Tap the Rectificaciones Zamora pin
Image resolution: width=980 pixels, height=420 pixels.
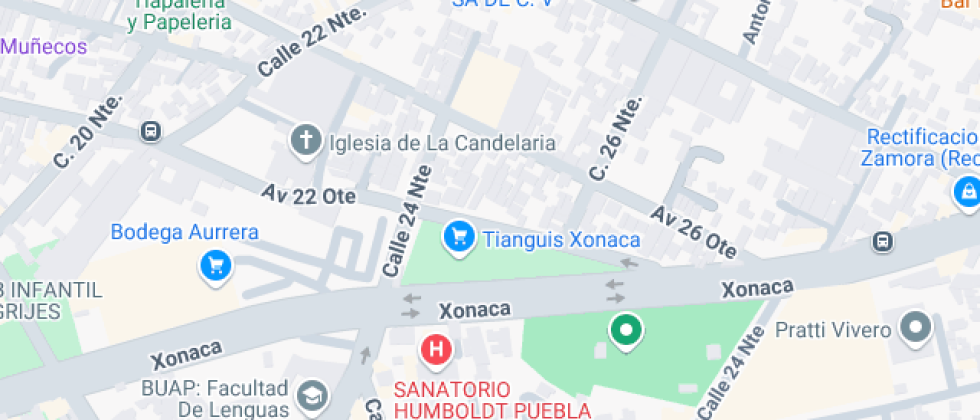(x=966, y=190)
